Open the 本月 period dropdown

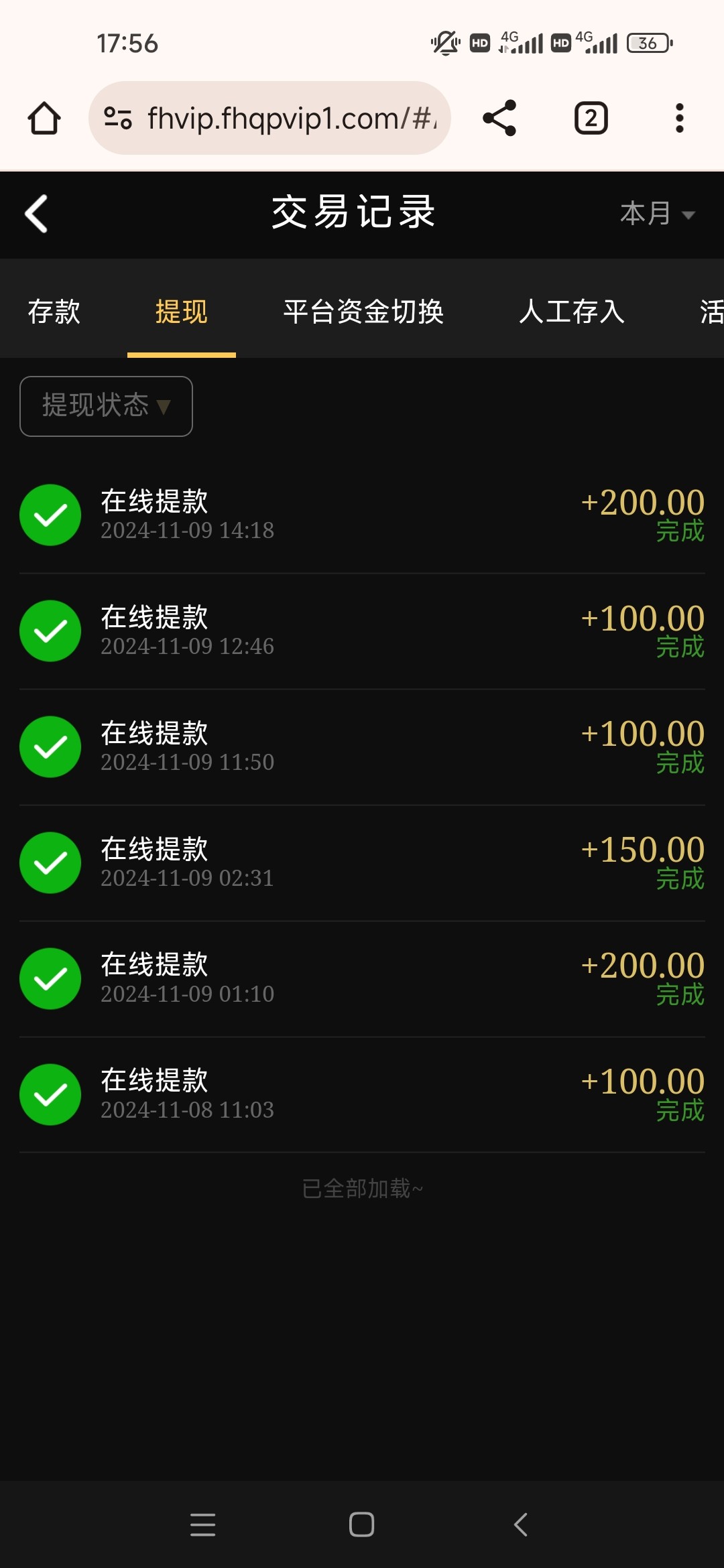pyautogui.click(x=658, y=214)
